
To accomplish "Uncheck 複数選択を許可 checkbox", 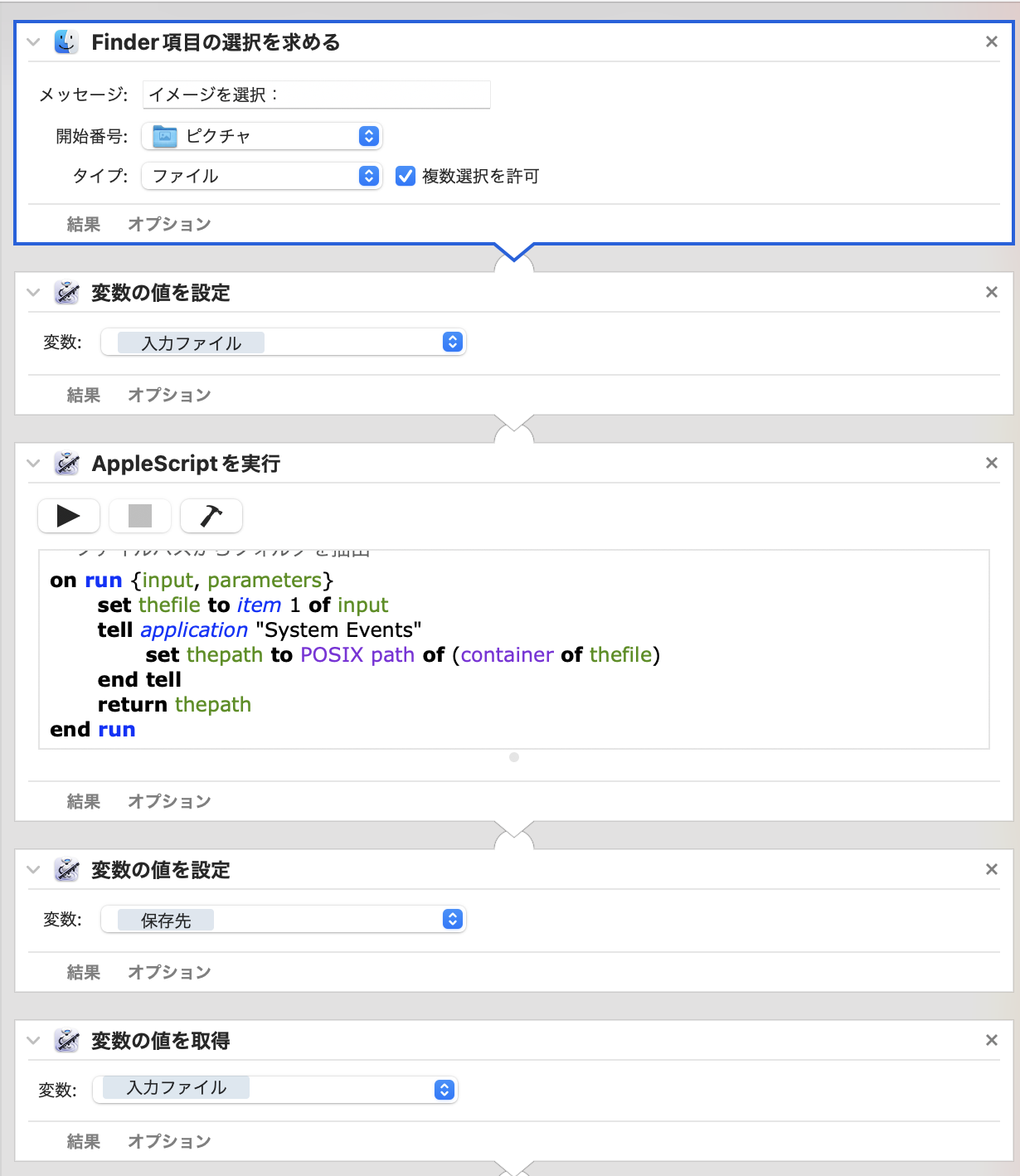I will tap(405, 176).
